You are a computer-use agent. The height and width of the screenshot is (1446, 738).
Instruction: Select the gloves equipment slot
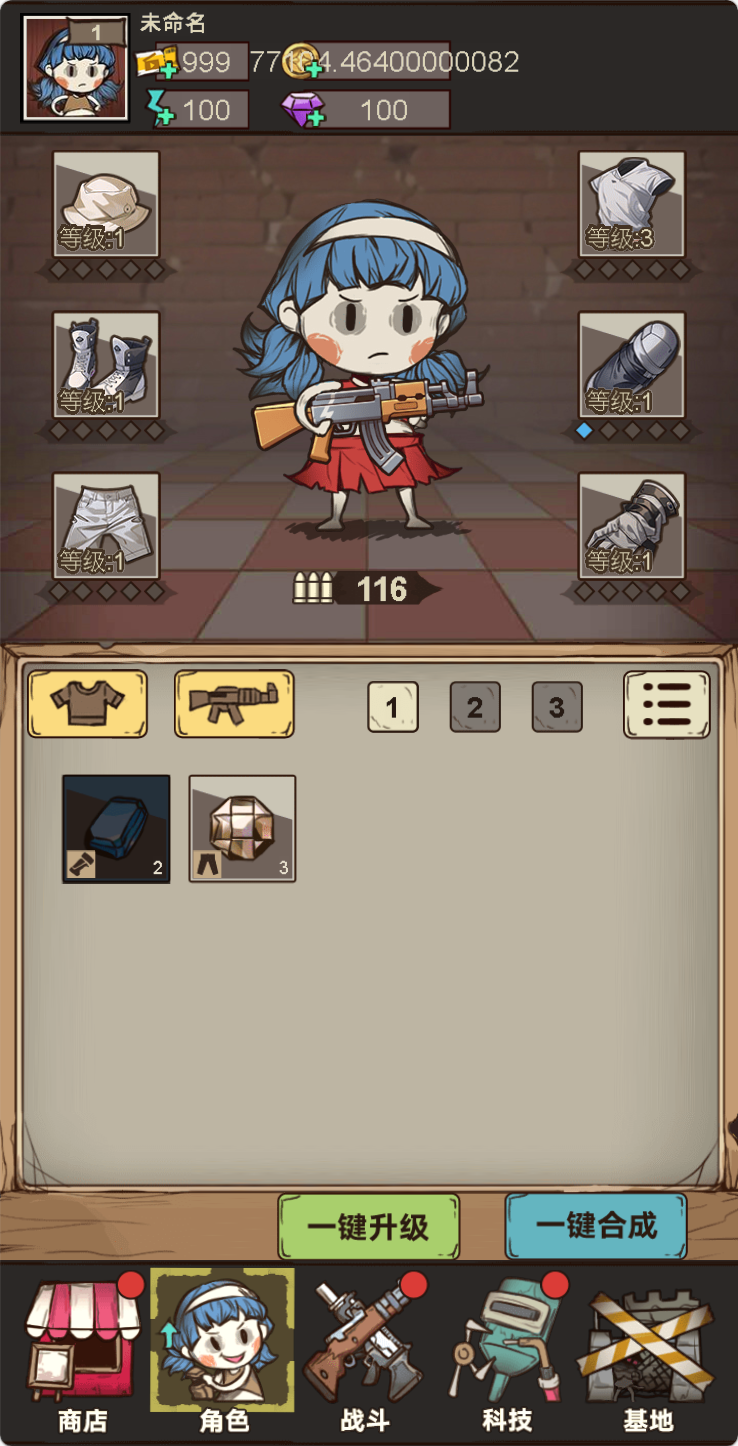[x=632, y=525]
